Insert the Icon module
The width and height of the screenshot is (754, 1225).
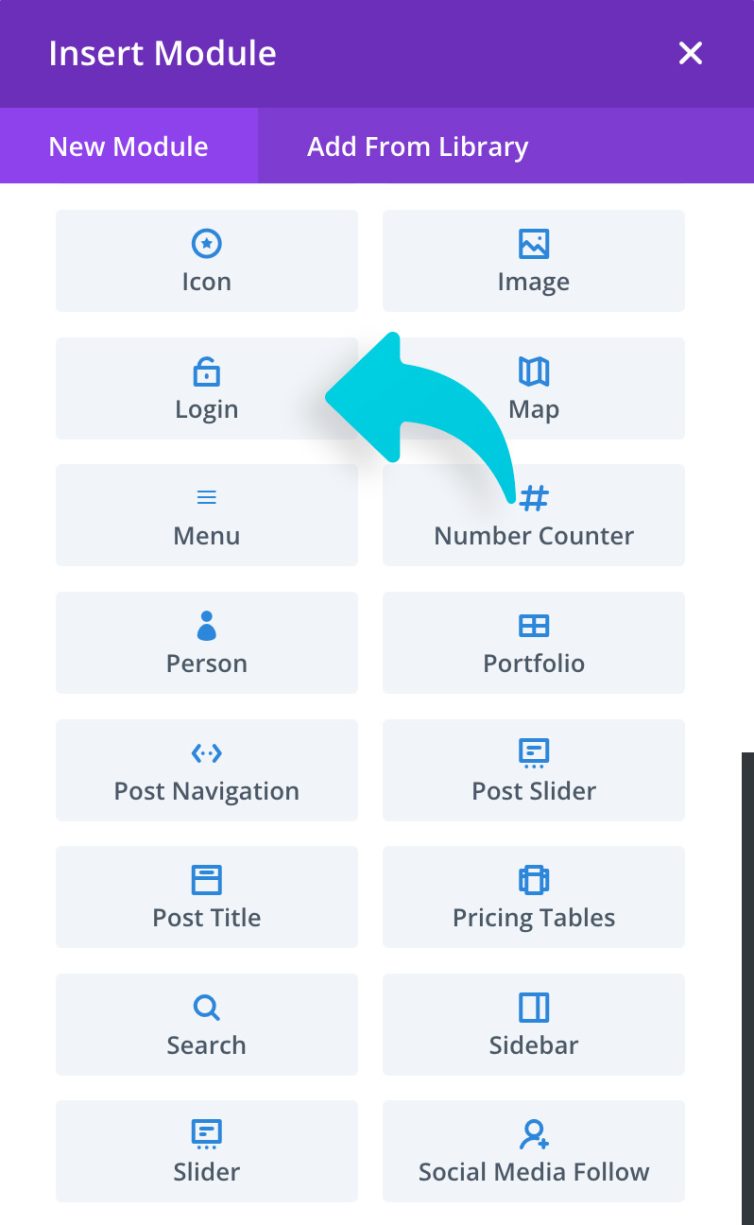(x=206, y=261)
